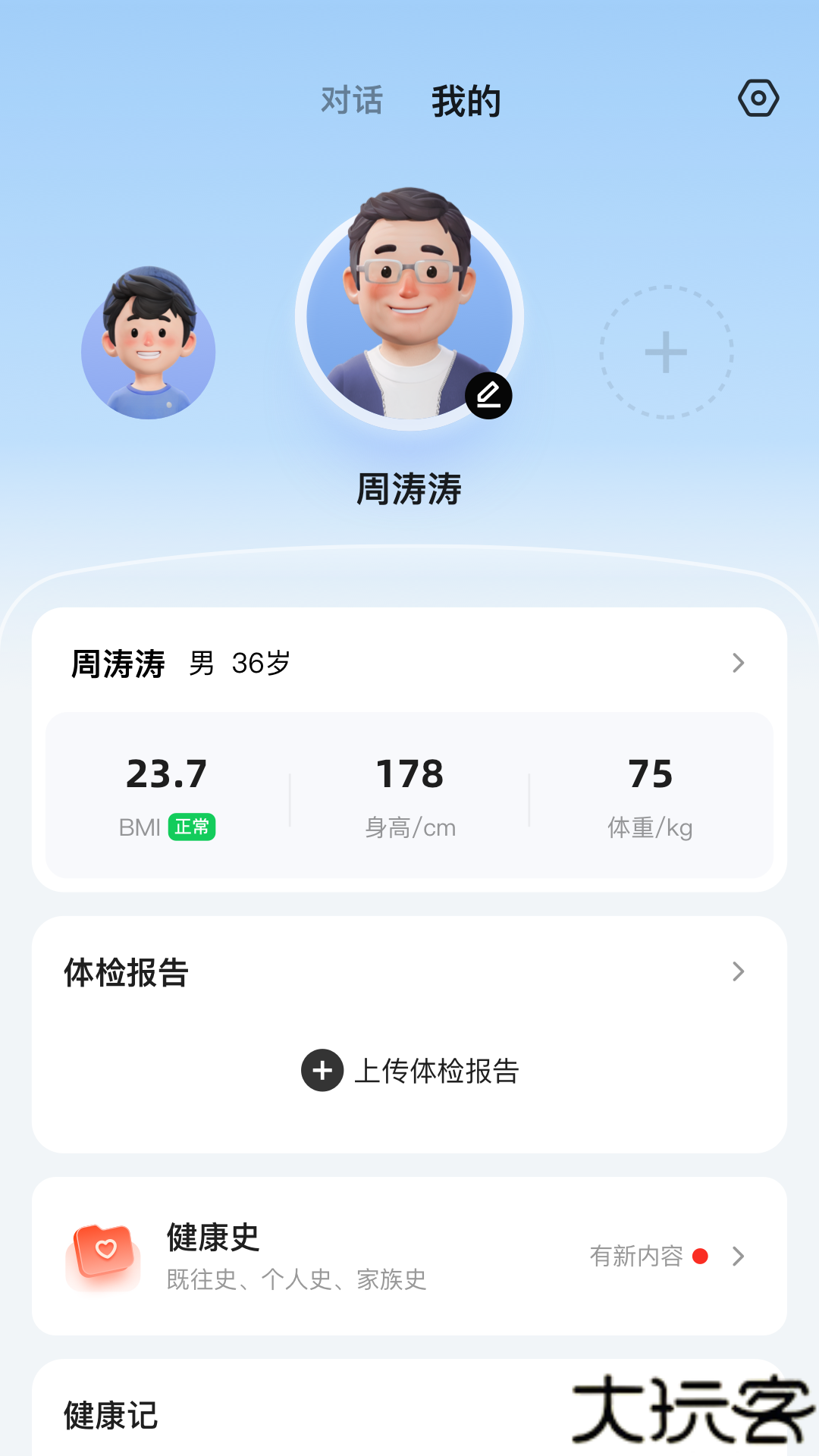Select the child avatar on the left
The image size is (819, 1456).
pyautogui.click(x=149, y=352)
